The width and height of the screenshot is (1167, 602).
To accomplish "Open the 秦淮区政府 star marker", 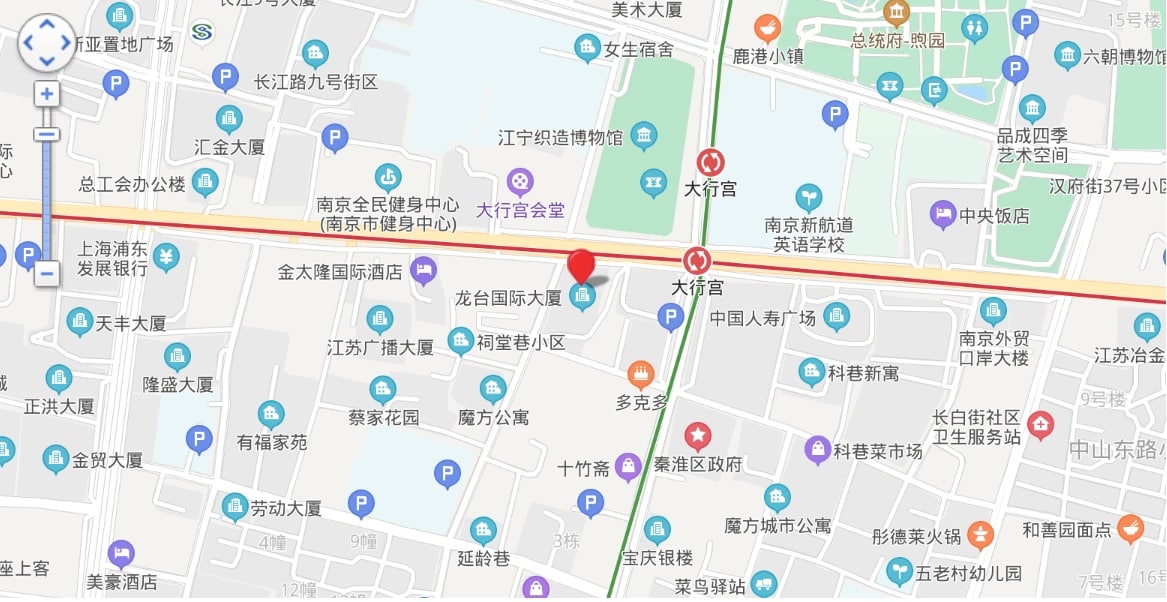I will [697, 436].
